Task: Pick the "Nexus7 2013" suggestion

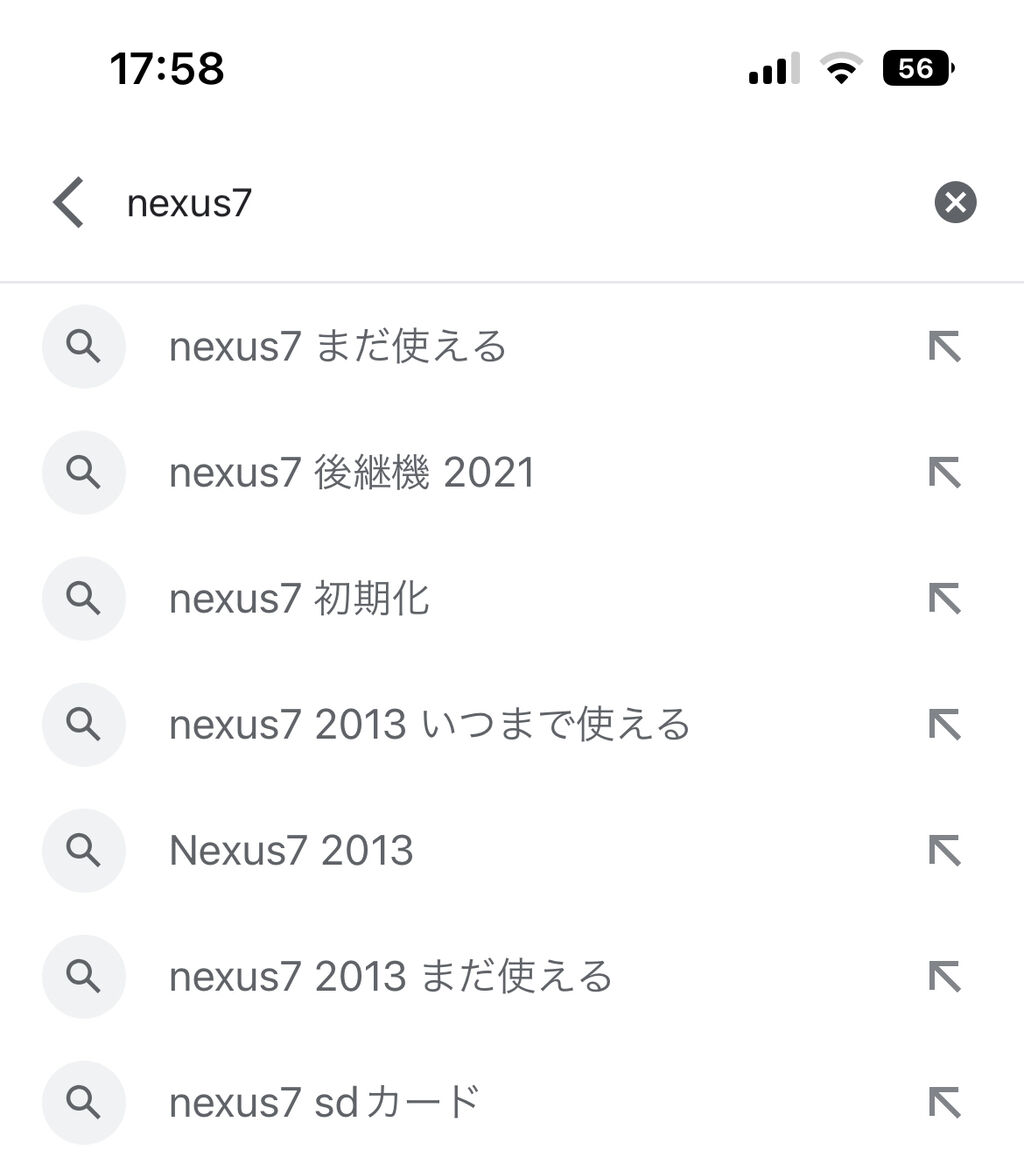Action: pyautogui.click(x=291, y=851)
